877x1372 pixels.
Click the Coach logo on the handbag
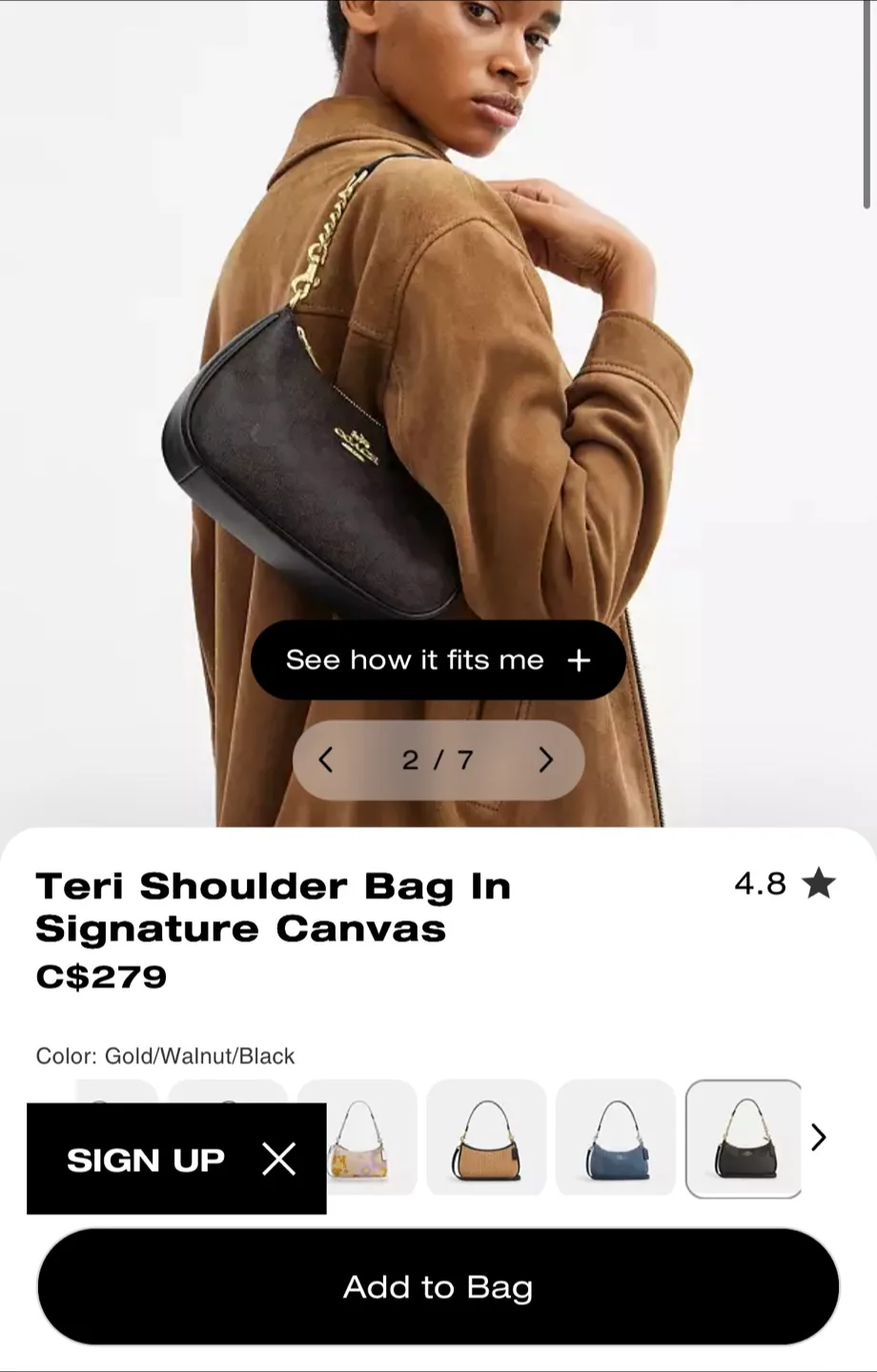coord(356,442)
